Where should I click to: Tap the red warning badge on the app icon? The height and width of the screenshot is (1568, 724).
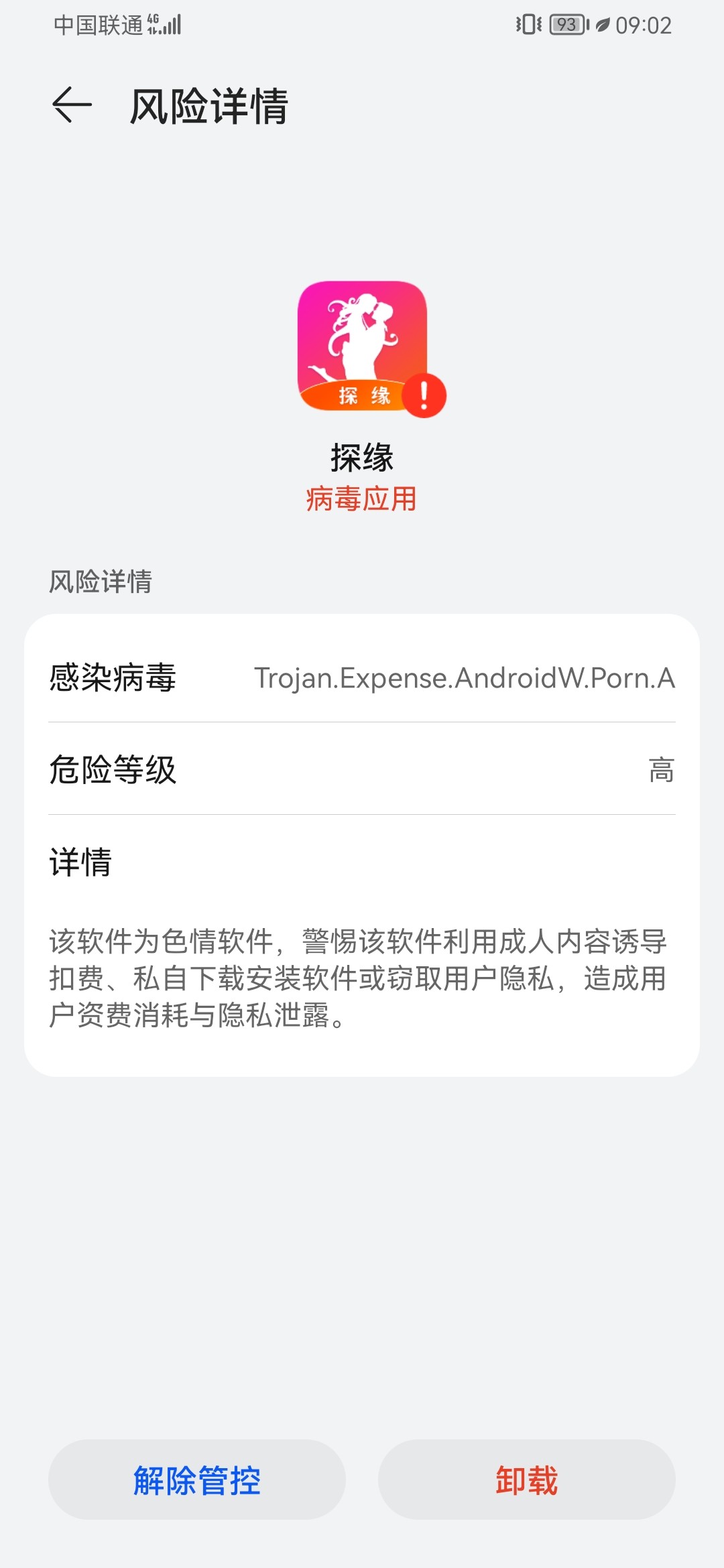425,395
